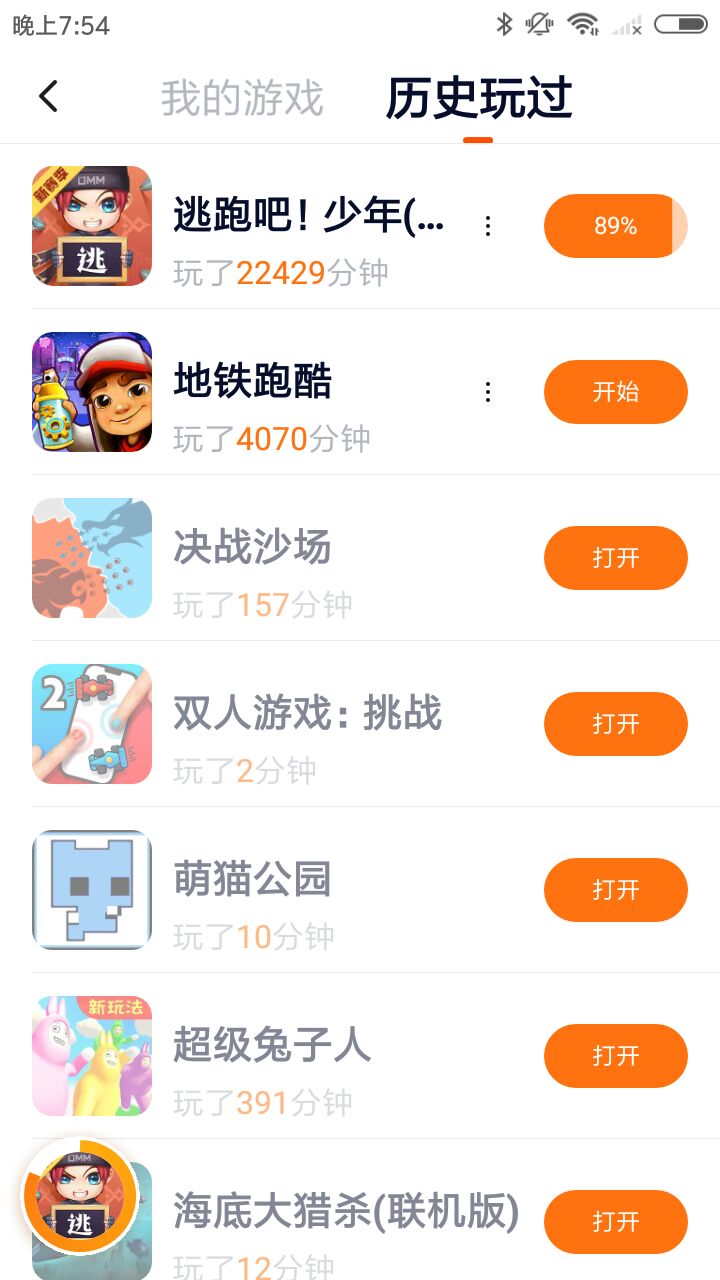Tap the floating 逃 game bubble
This screenshot has height=1280, width=720.
tap(80, 1196)
